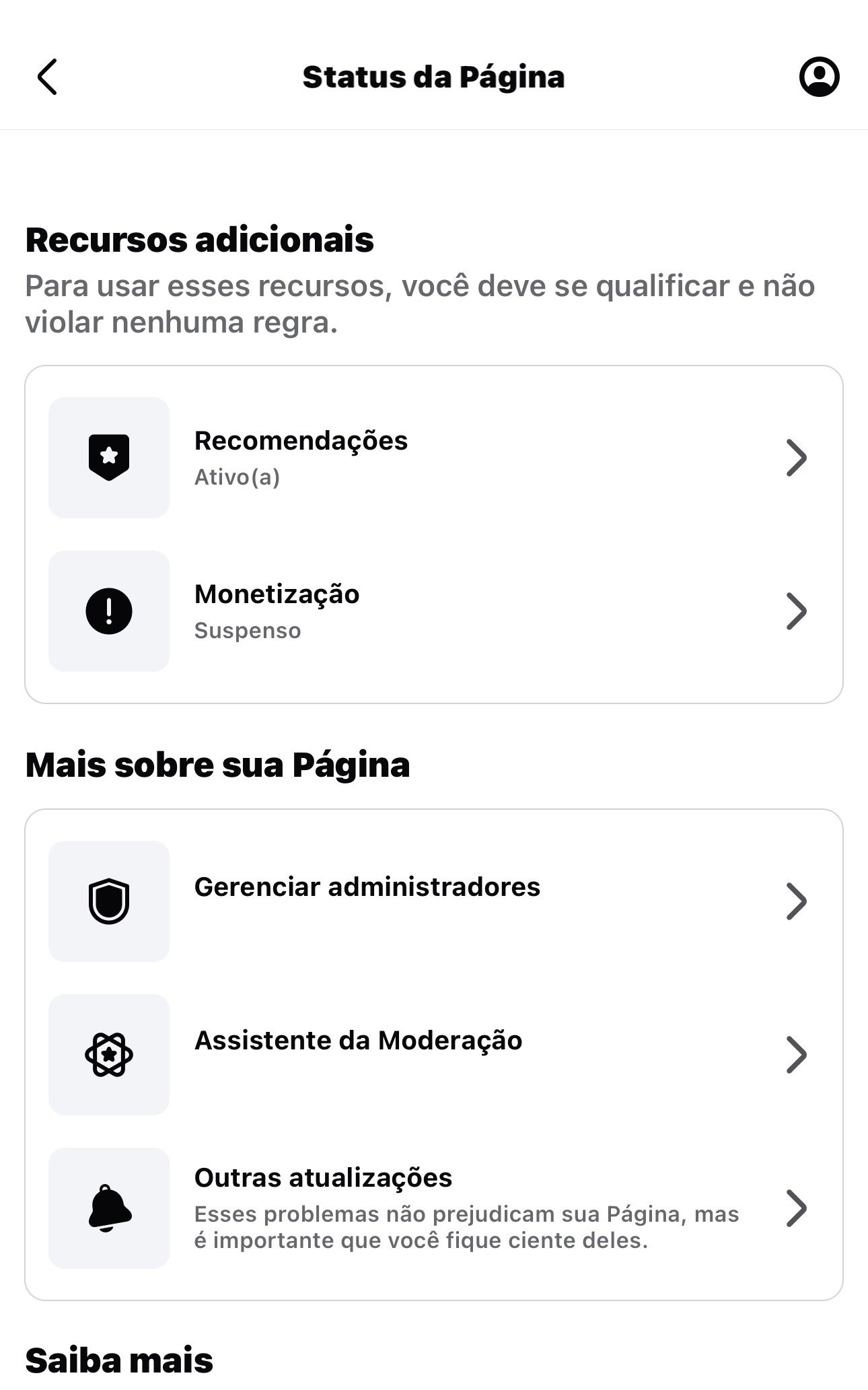
Task: View the suspended Monetização status
Action: click(x=433, y=611)
